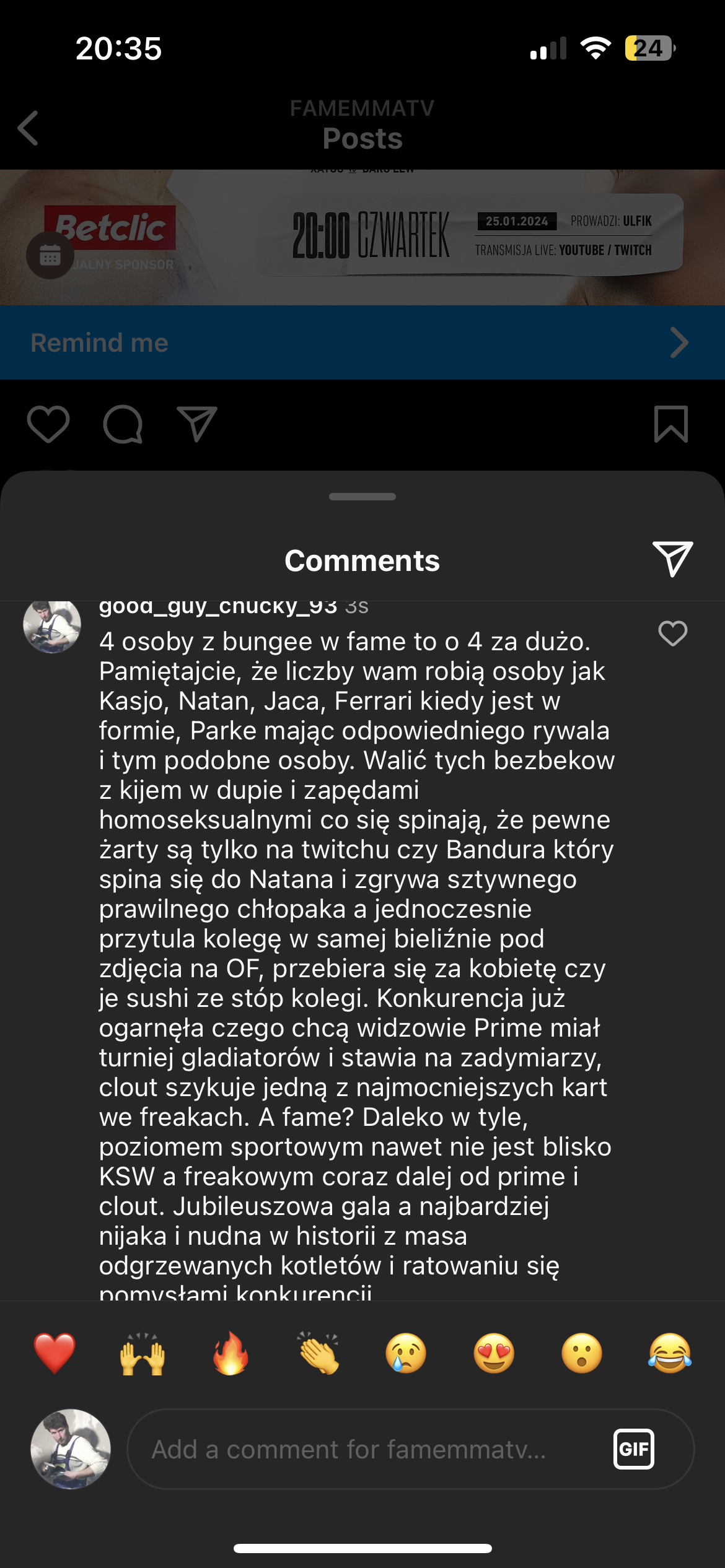Go back with the top-left arrow
Screen dimensions: 725x1568
tap(28, 128)
